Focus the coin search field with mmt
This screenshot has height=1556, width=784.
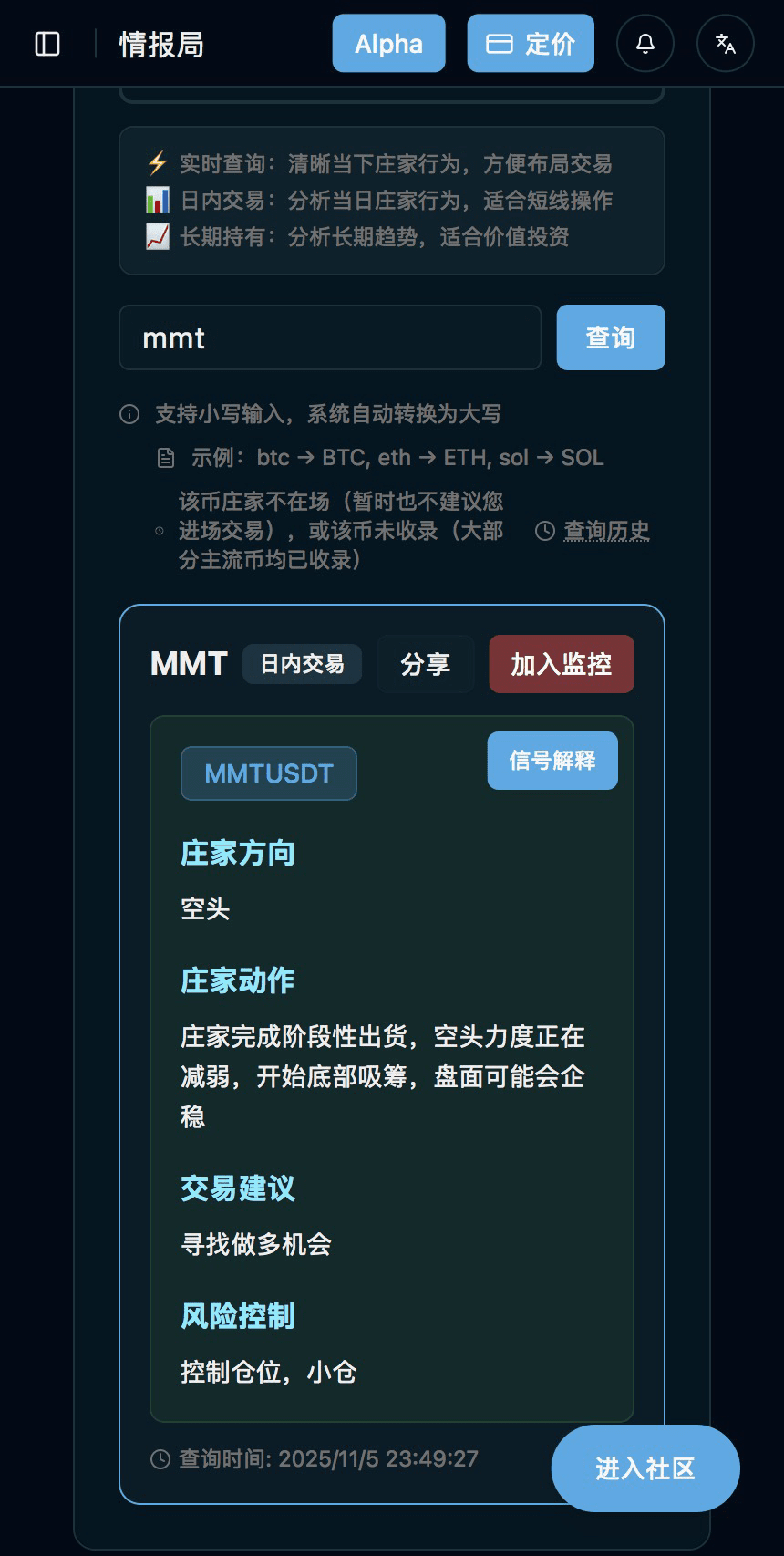(x=330, y=338)
